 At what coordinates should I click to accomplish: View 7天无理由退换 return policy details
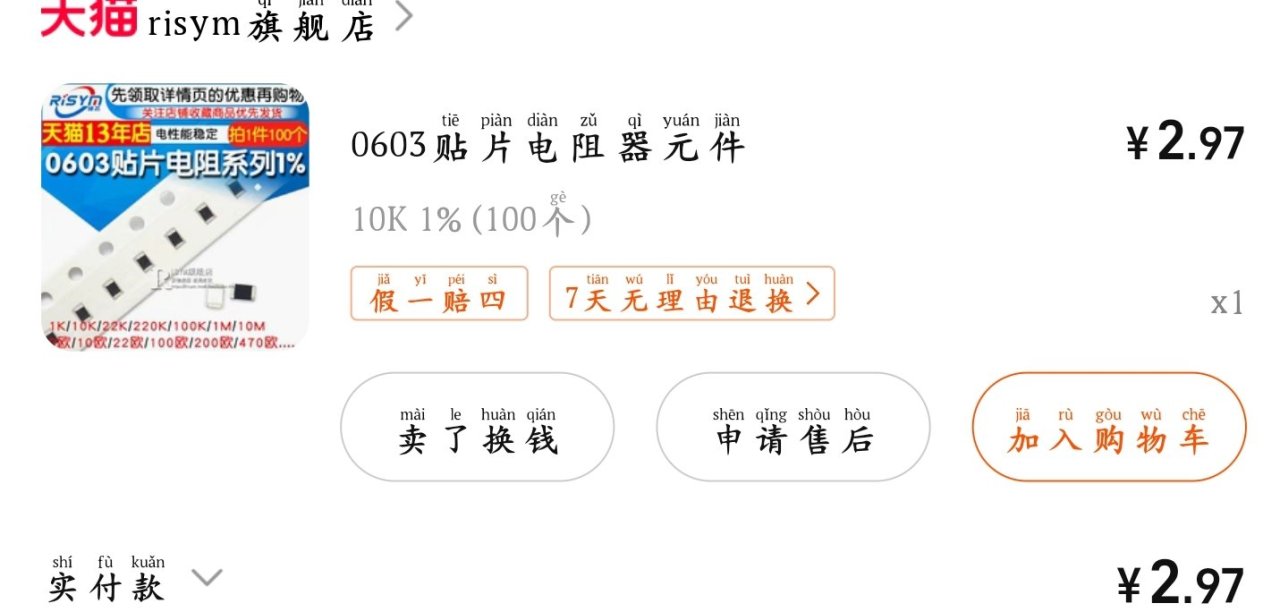click(691, 294)
